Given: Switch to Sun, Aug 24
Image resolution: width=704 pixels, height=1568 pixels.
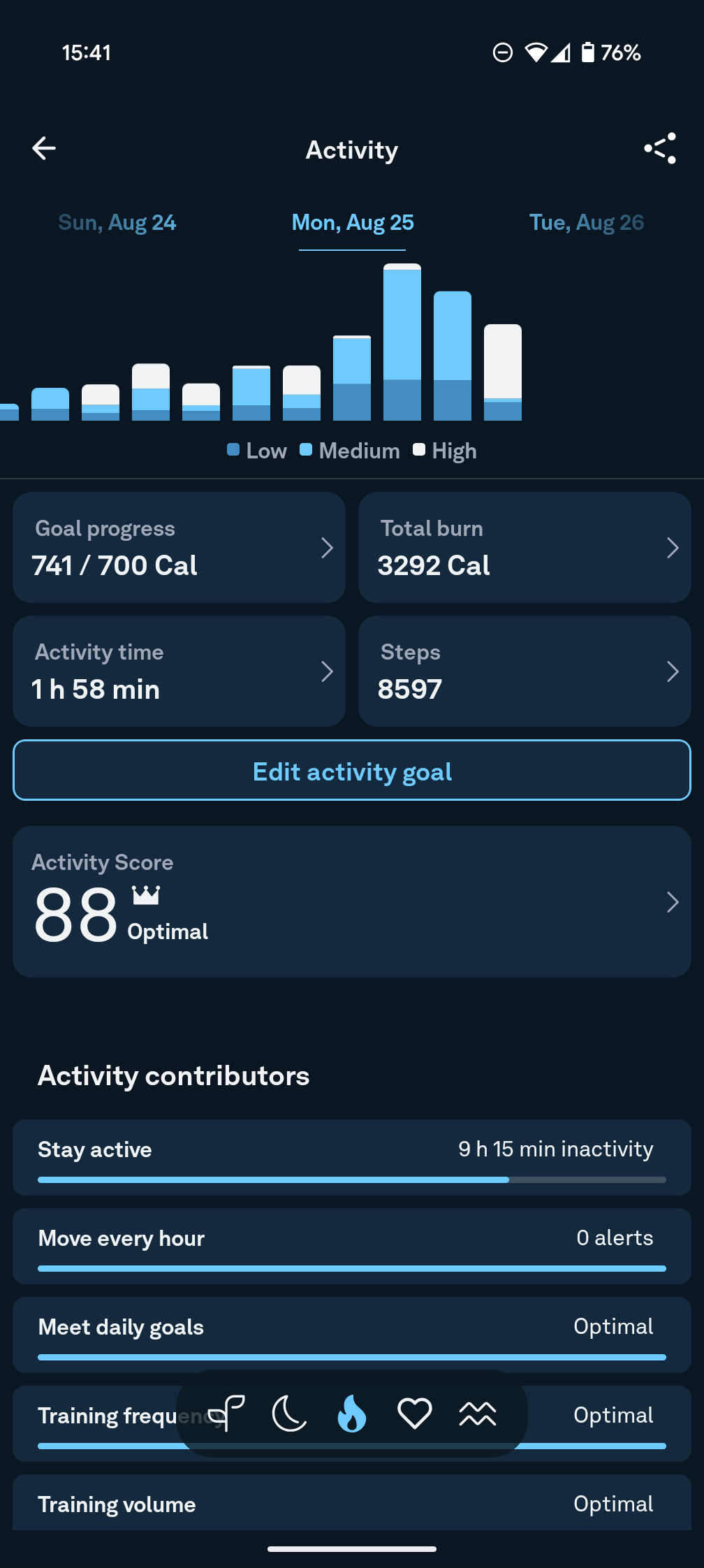Looking at the screenshot, I should (x=117, y=222).
